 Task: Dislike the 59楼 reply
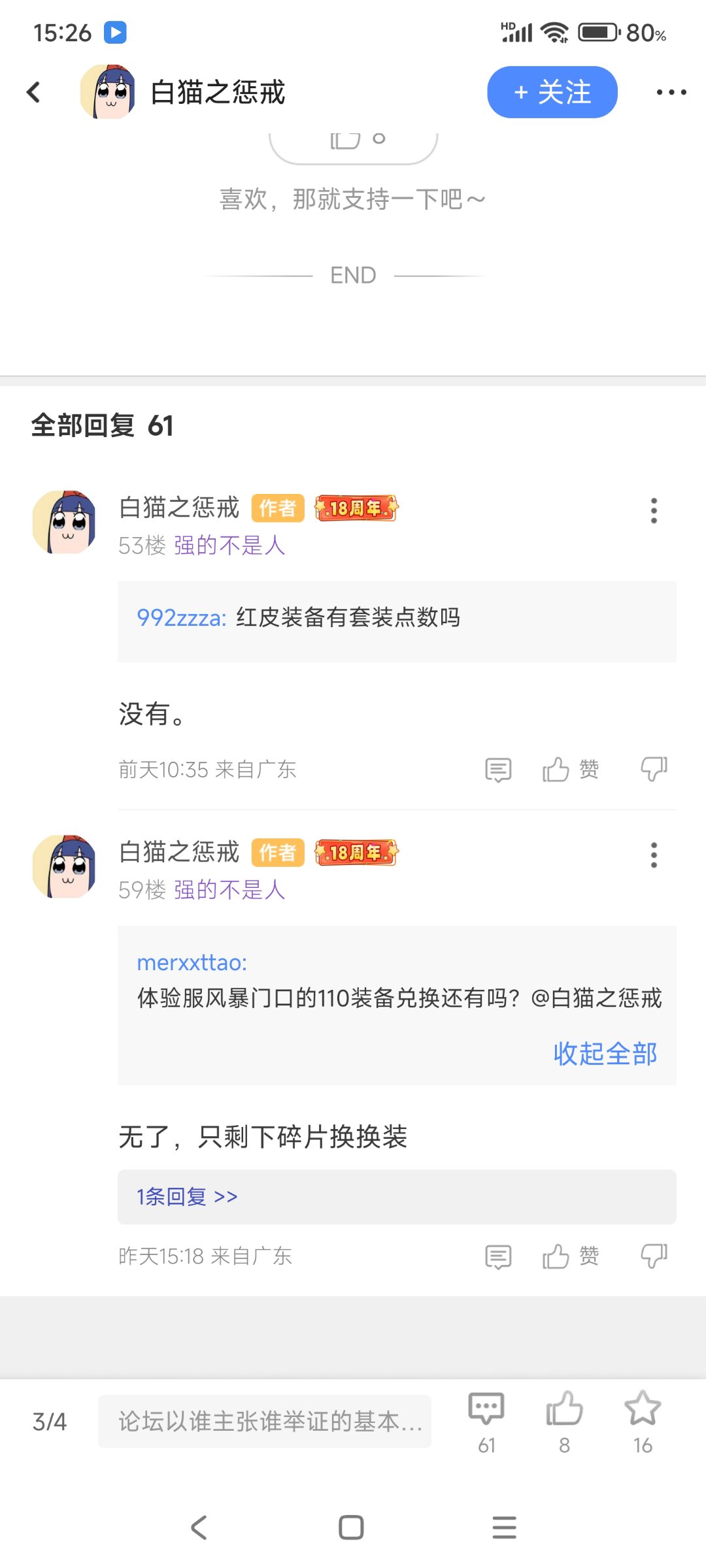point(654,1256)
